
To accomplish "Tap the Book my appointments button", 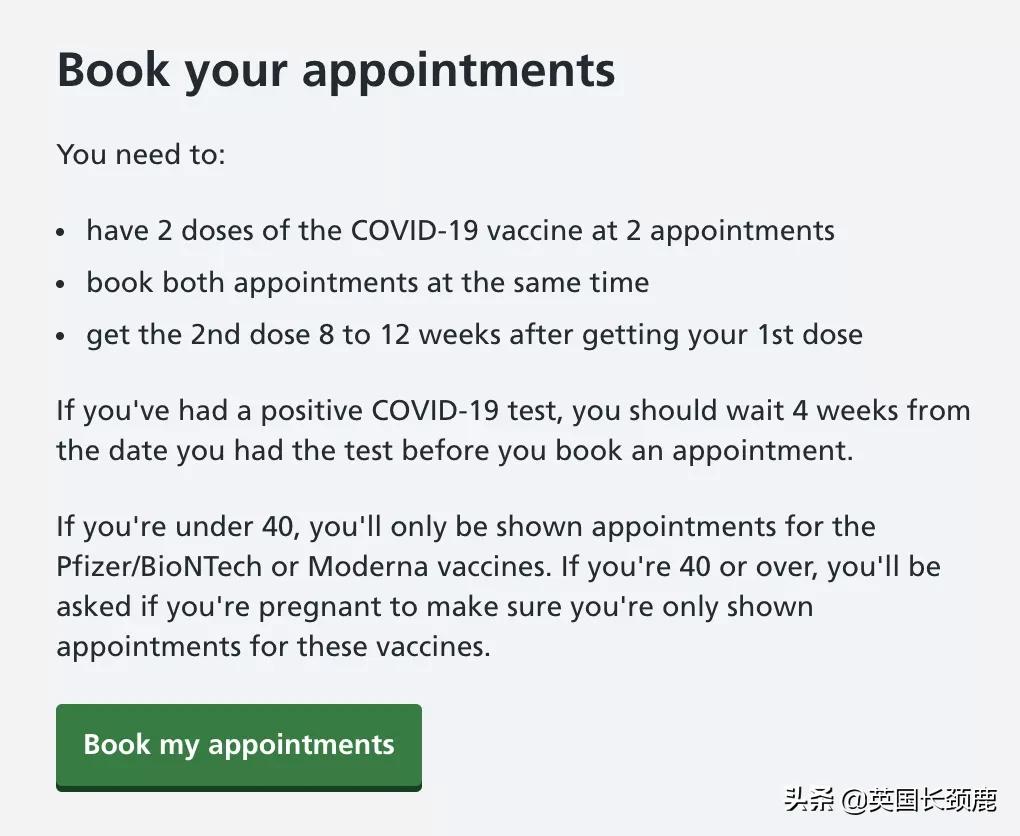I will click(238, 746).
